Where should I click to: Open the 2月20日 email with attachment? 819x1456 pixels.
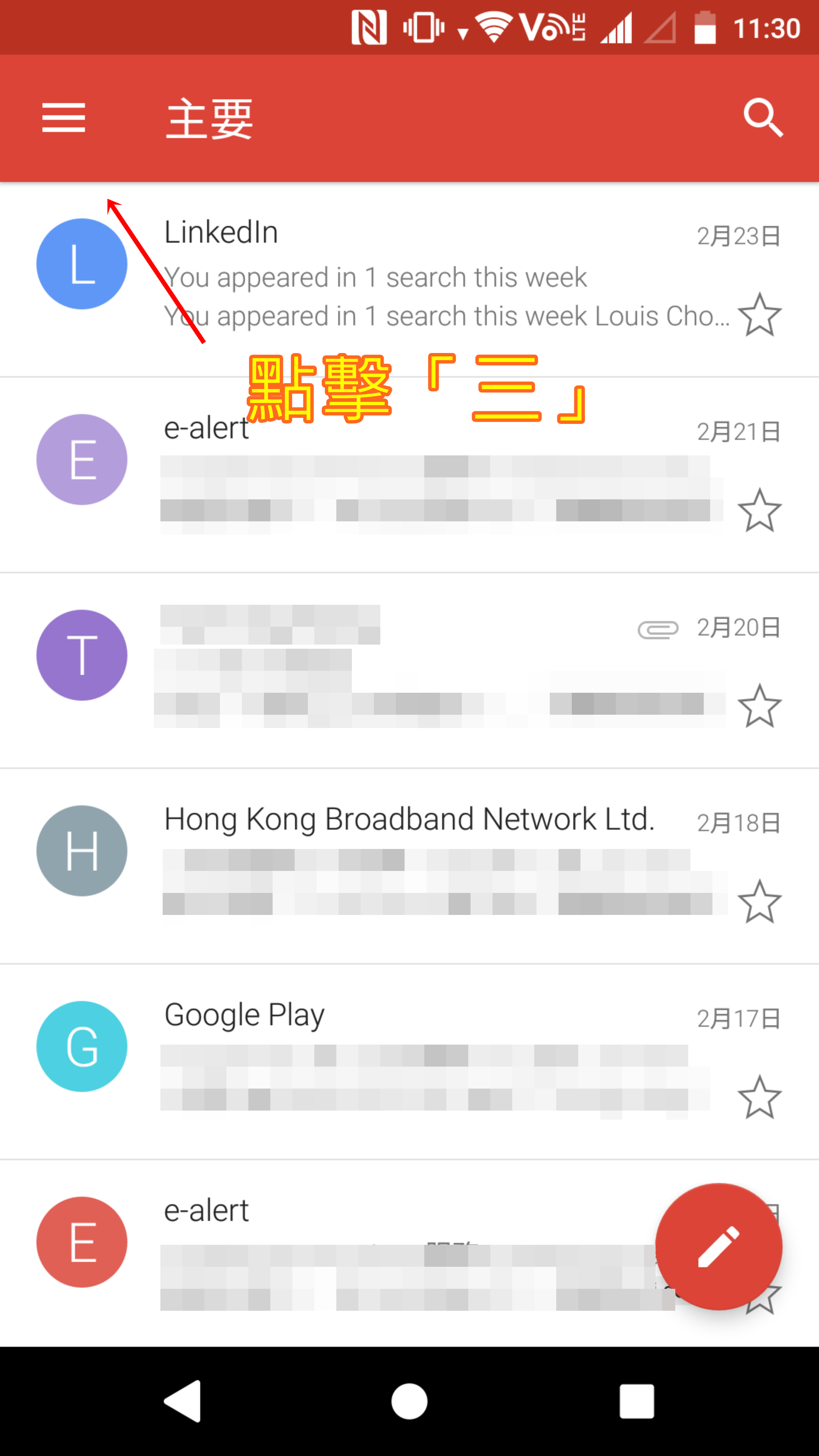point(395,667)
